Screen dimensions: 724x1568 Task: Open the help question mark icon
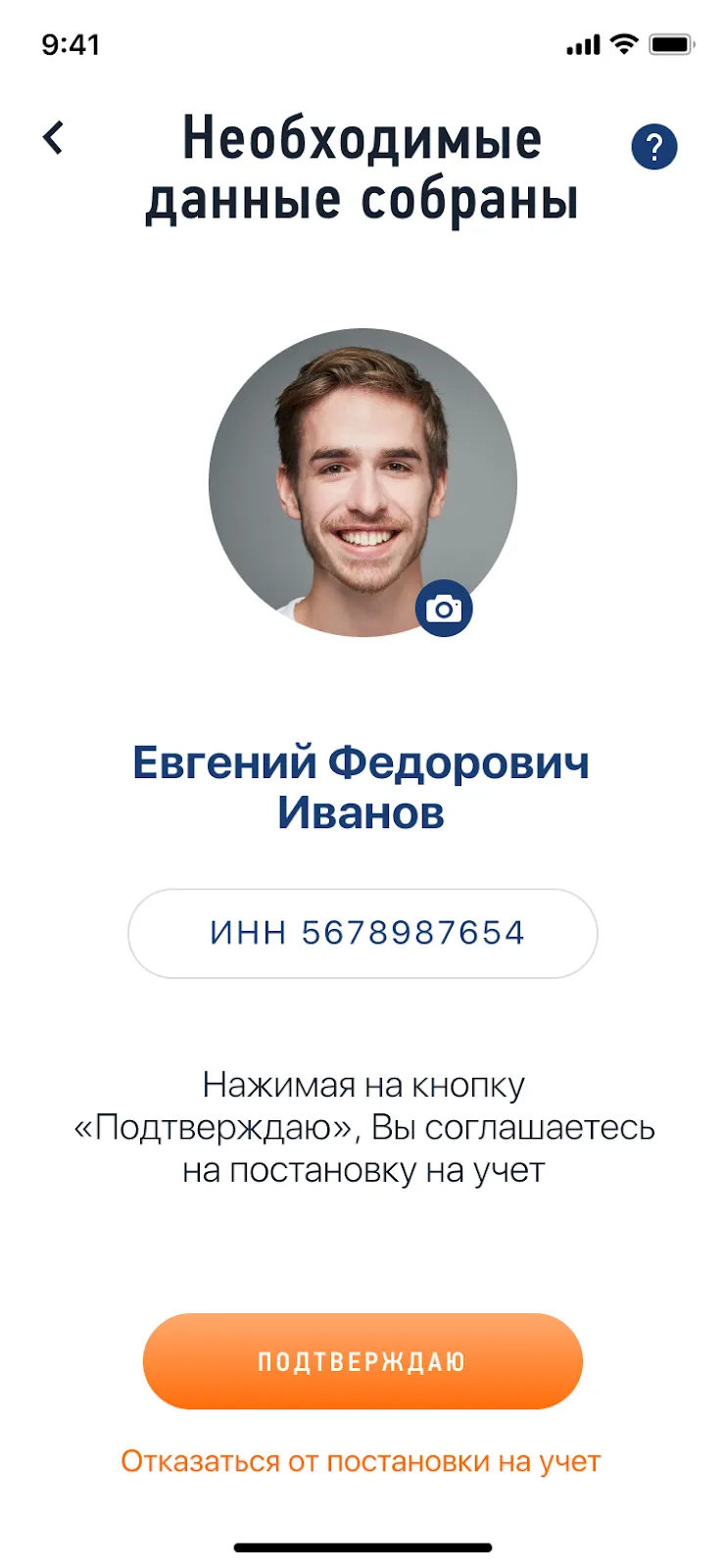coord(653,147)
